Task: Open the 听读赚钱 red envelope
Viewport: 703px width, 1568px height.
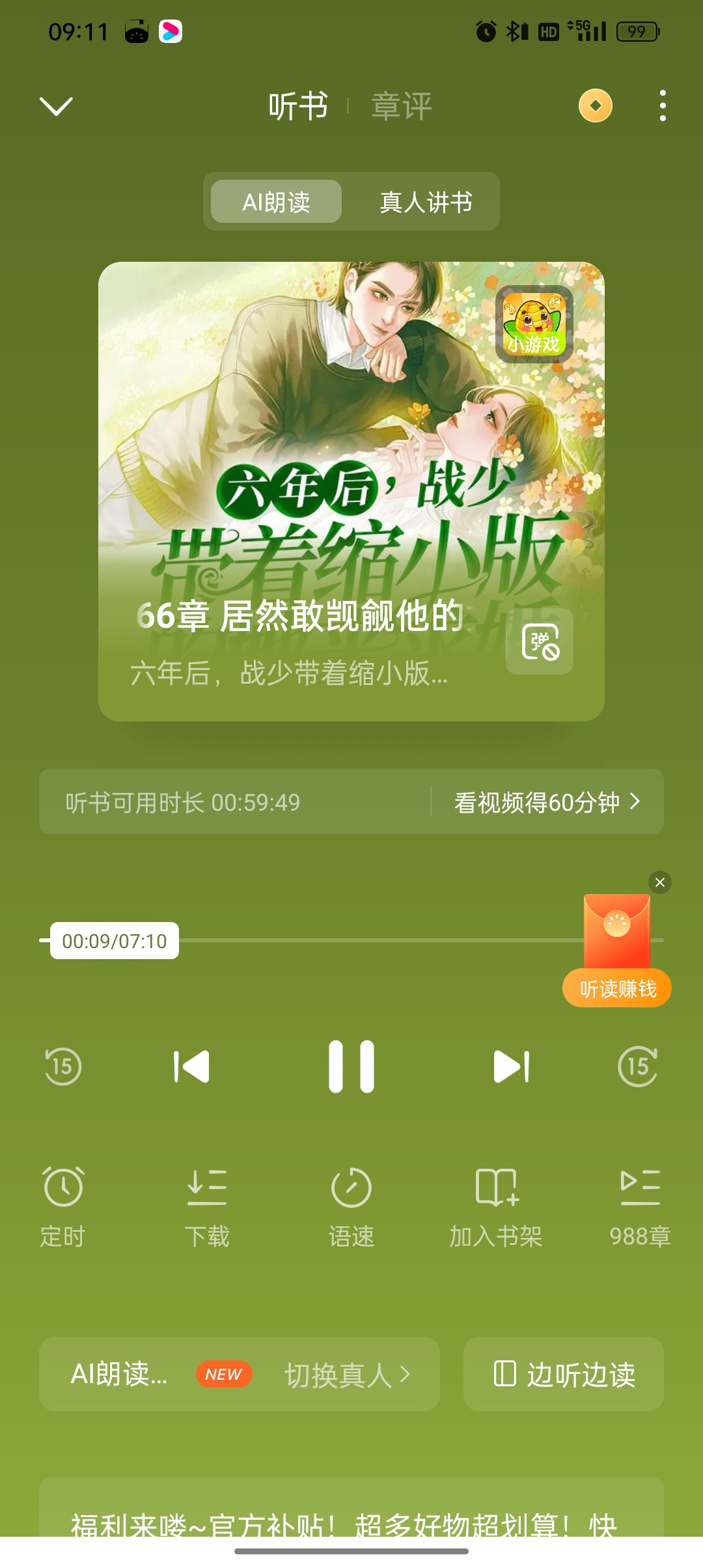Action: point(616,951)
